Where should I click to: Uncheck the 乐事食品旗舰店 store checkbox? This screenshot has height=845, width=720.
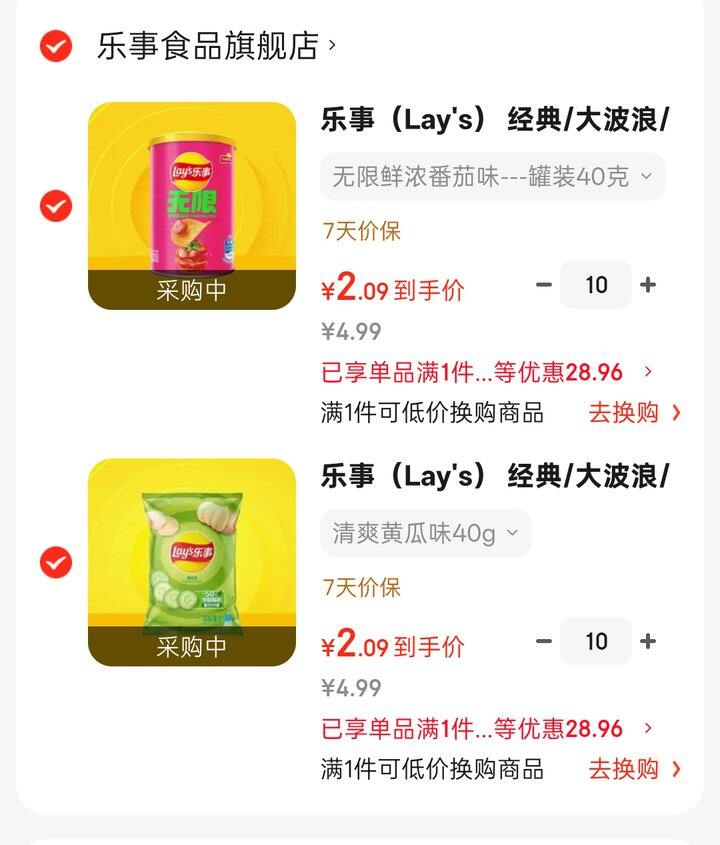tap(56, 46)
